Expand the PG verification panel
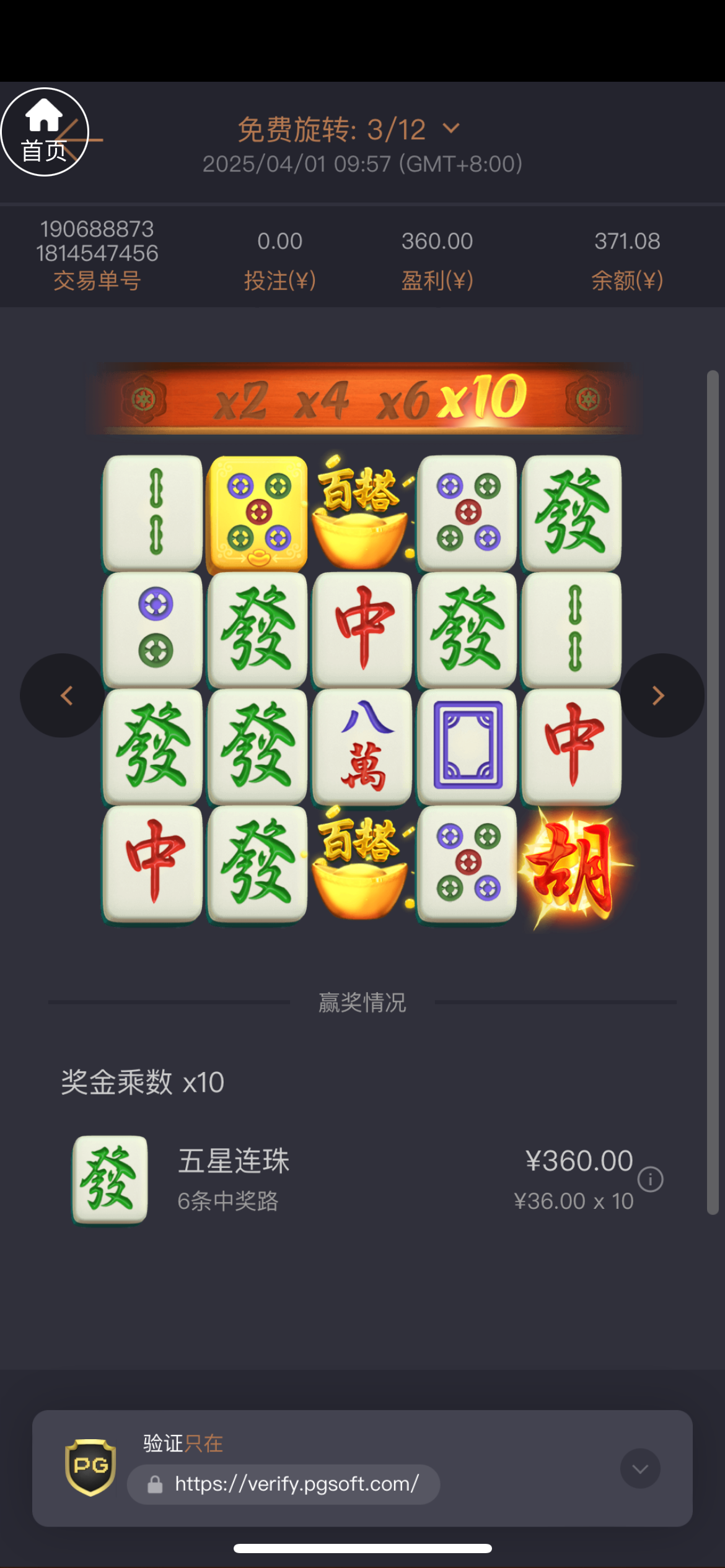Screen dimensions: 725x1568 click(x=639, y=1468)
